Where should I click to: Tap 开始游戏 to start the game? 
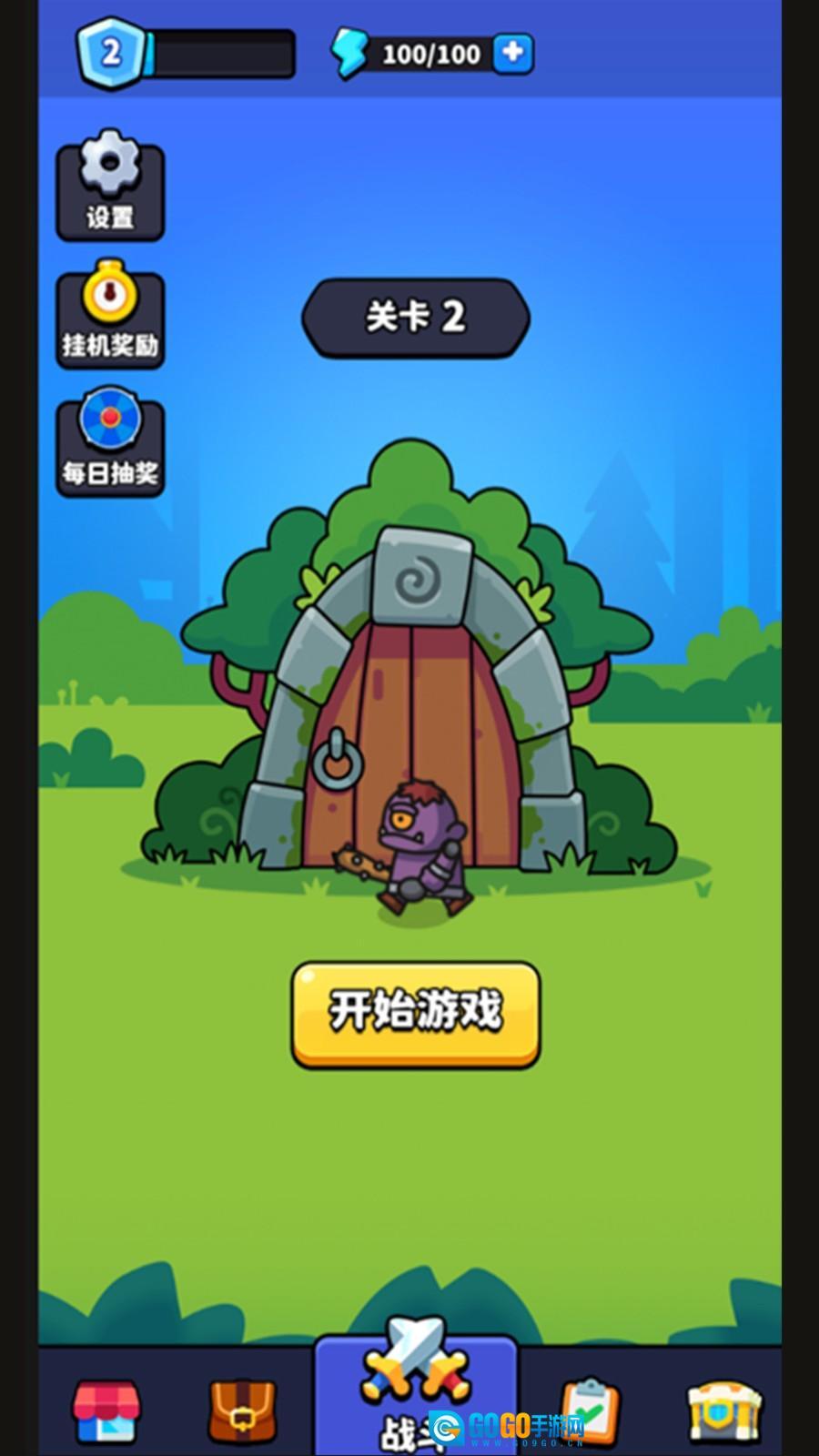coord(416,1014)
